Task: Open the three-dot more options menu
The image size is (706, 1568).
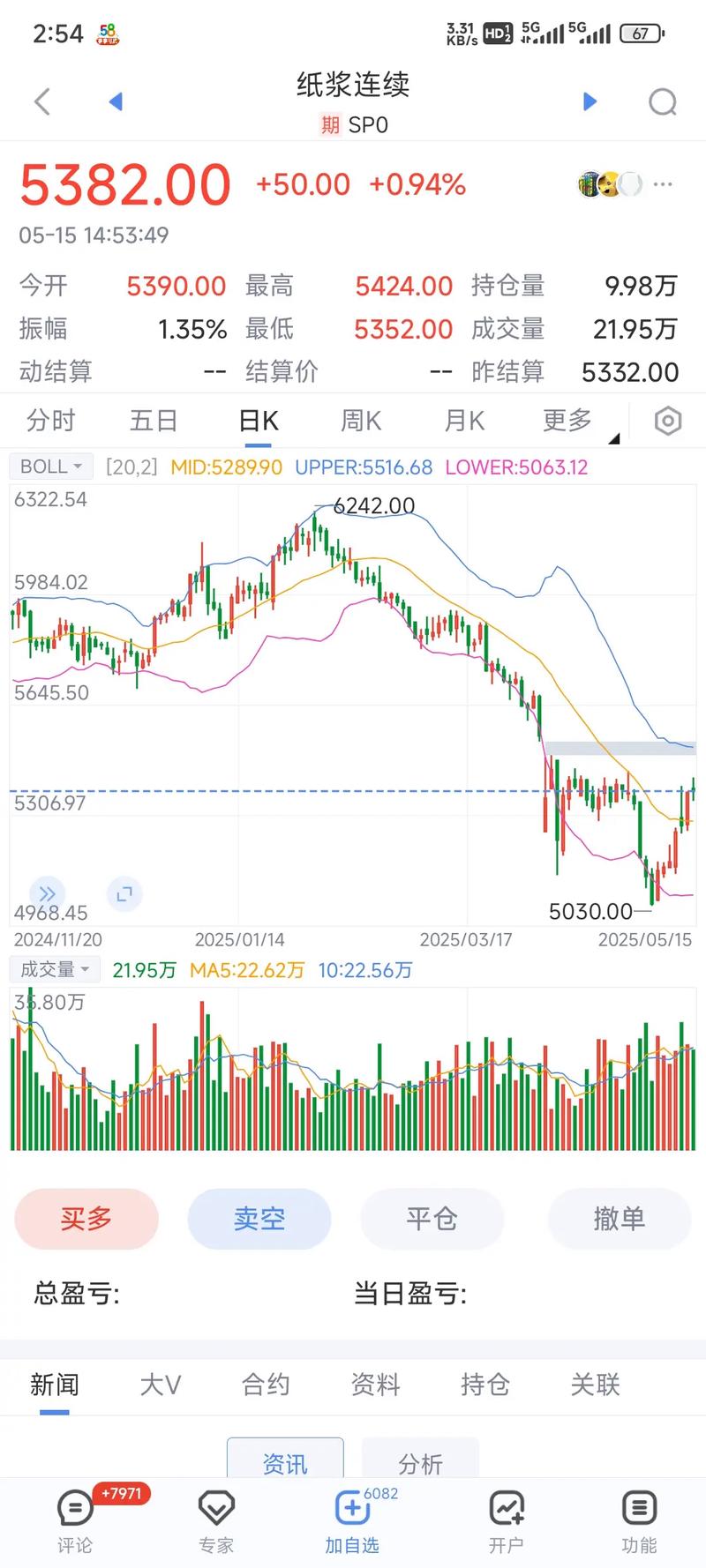Action: click(x=664, y=183)
